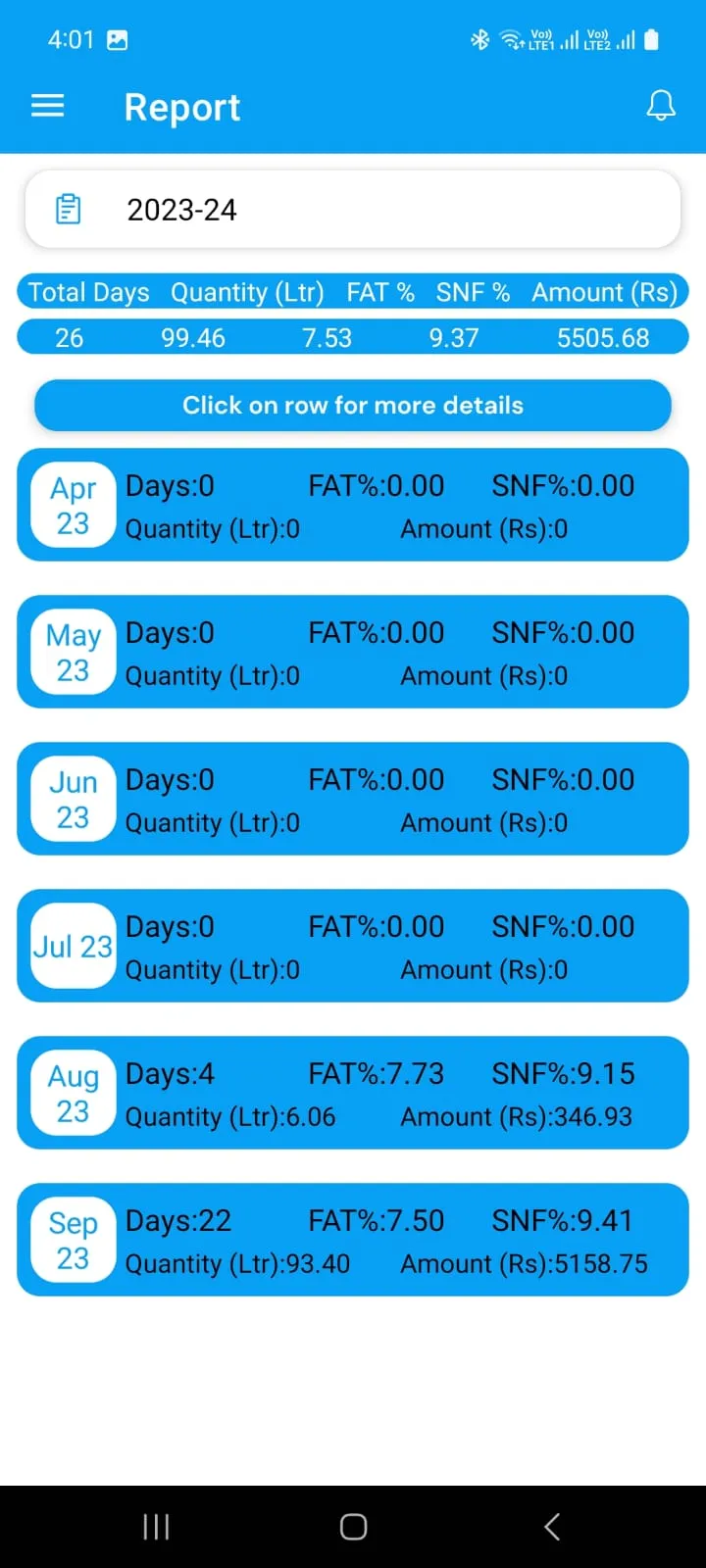Screen dimensions: 706x1568
Task: Tap the Apr 23 date badge
Action: (74, 505)
